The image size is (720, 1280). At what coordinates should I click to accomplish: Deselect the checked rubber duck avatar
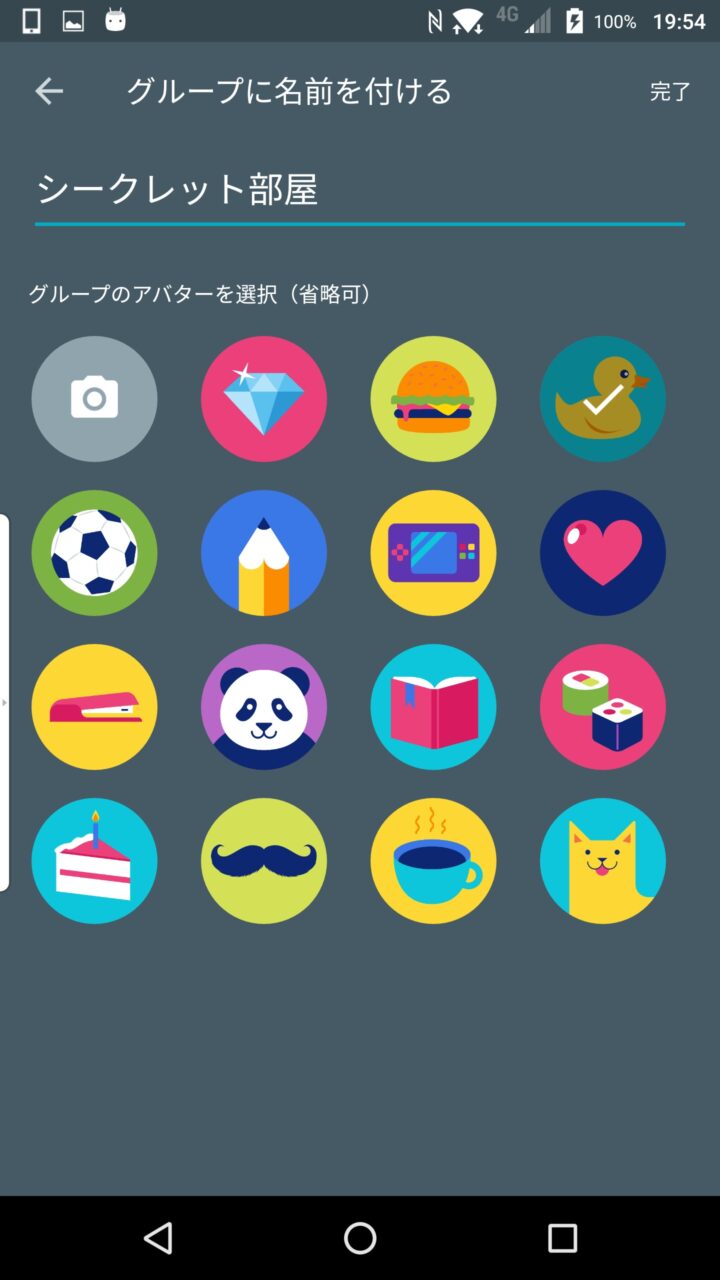coord(603,399)
